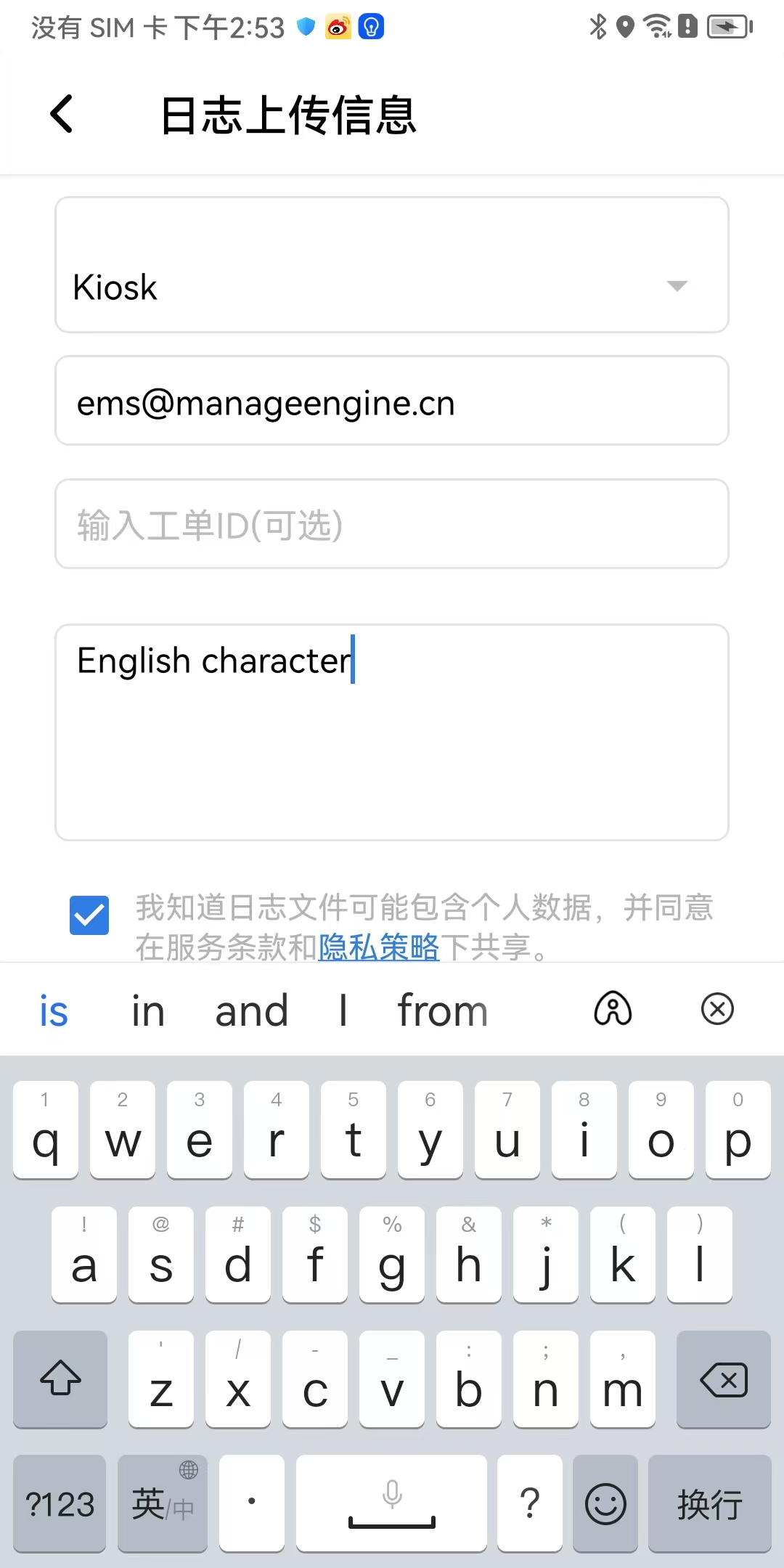Switch to the ?123 symbols keyboard

pyautogui.click(x=60, y=1503)
